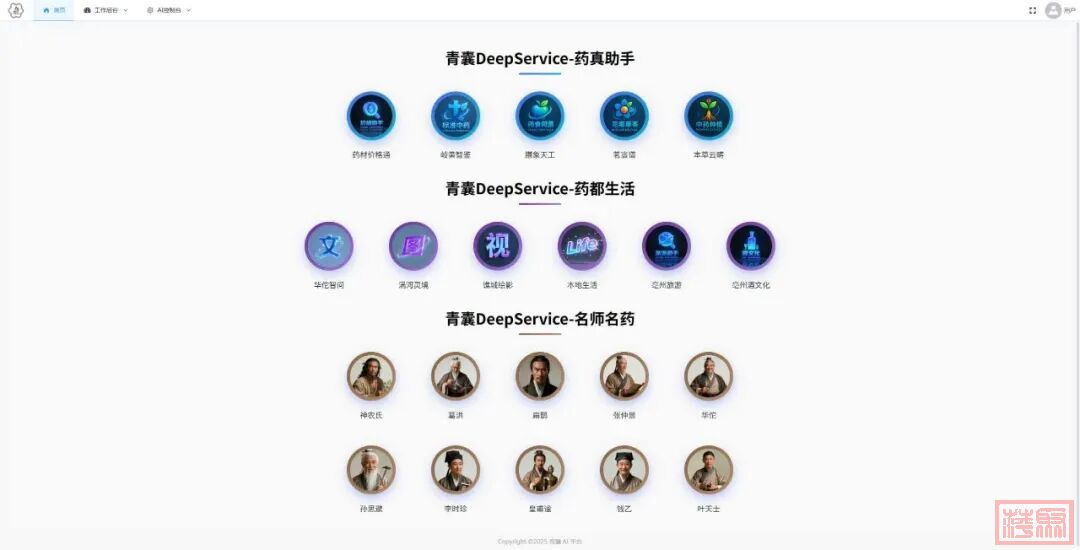Select the 神农氏 master avatar
The width and height of the screenshot is (1080, 550).
click(x=371, y=376)
